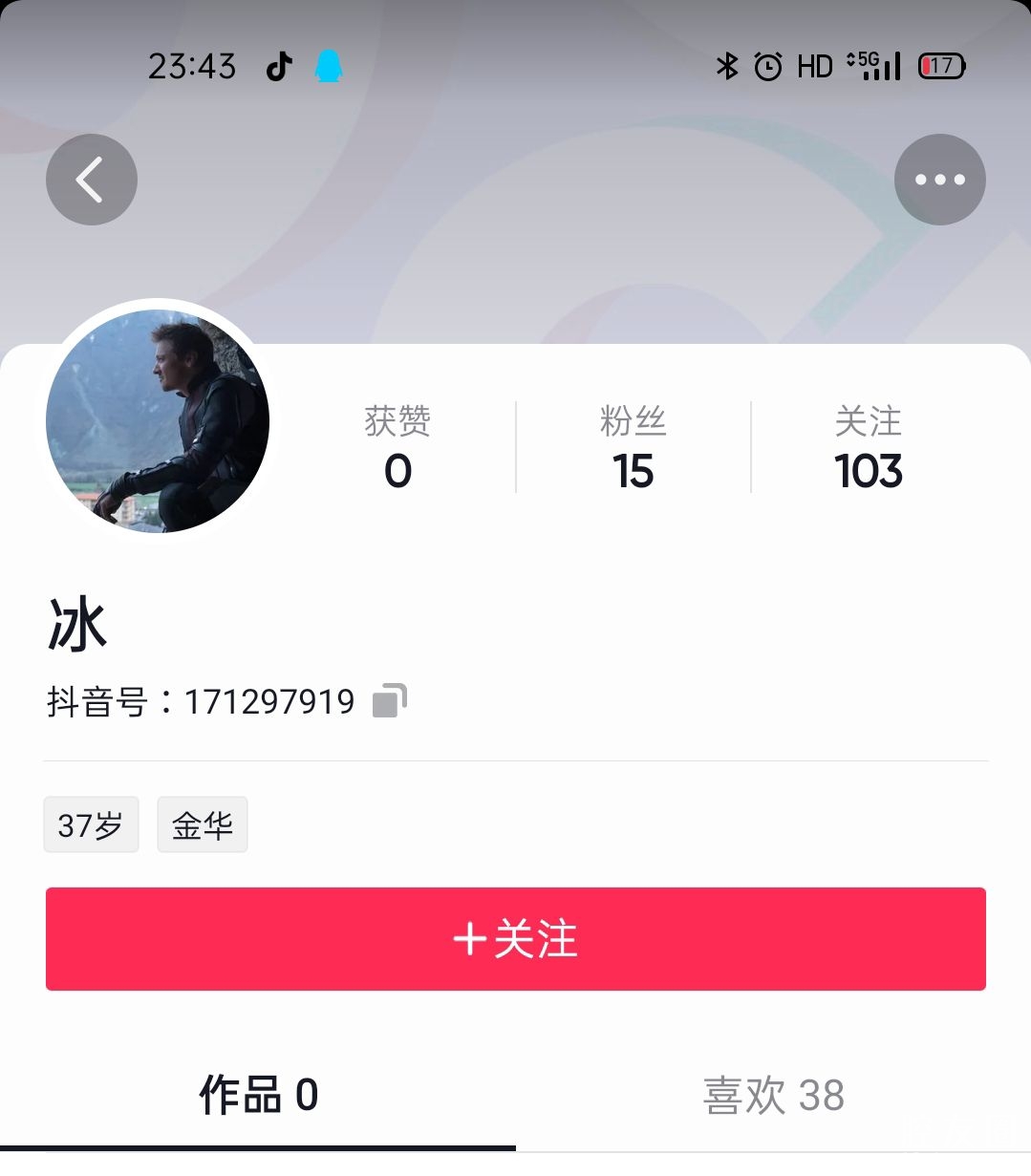Switch to the 喜欢 tab
1031x1176 pixels.
(x=773, y=1095)
